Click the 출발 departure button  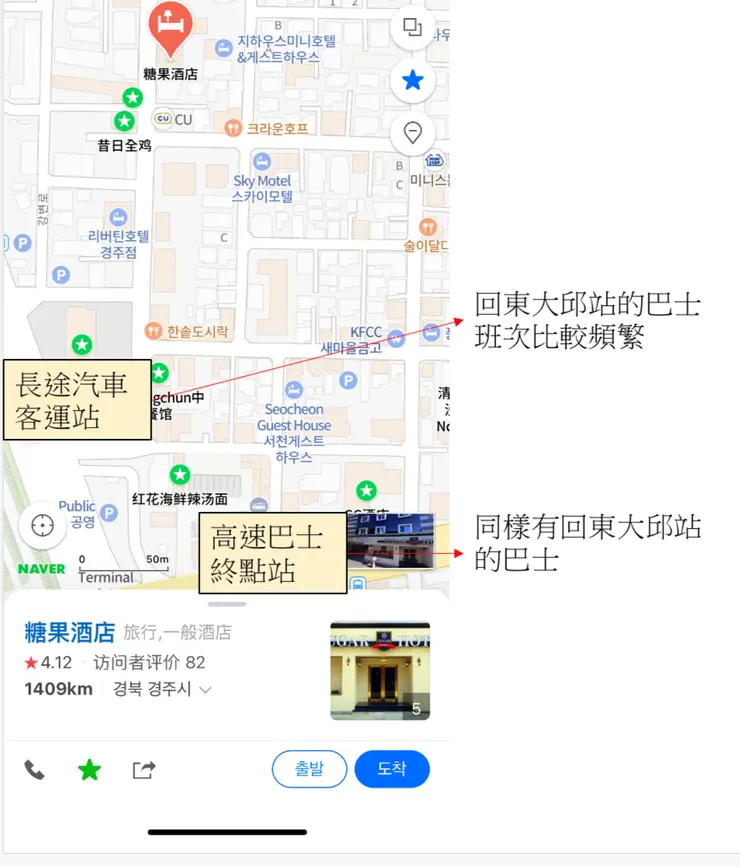(309, 769)
